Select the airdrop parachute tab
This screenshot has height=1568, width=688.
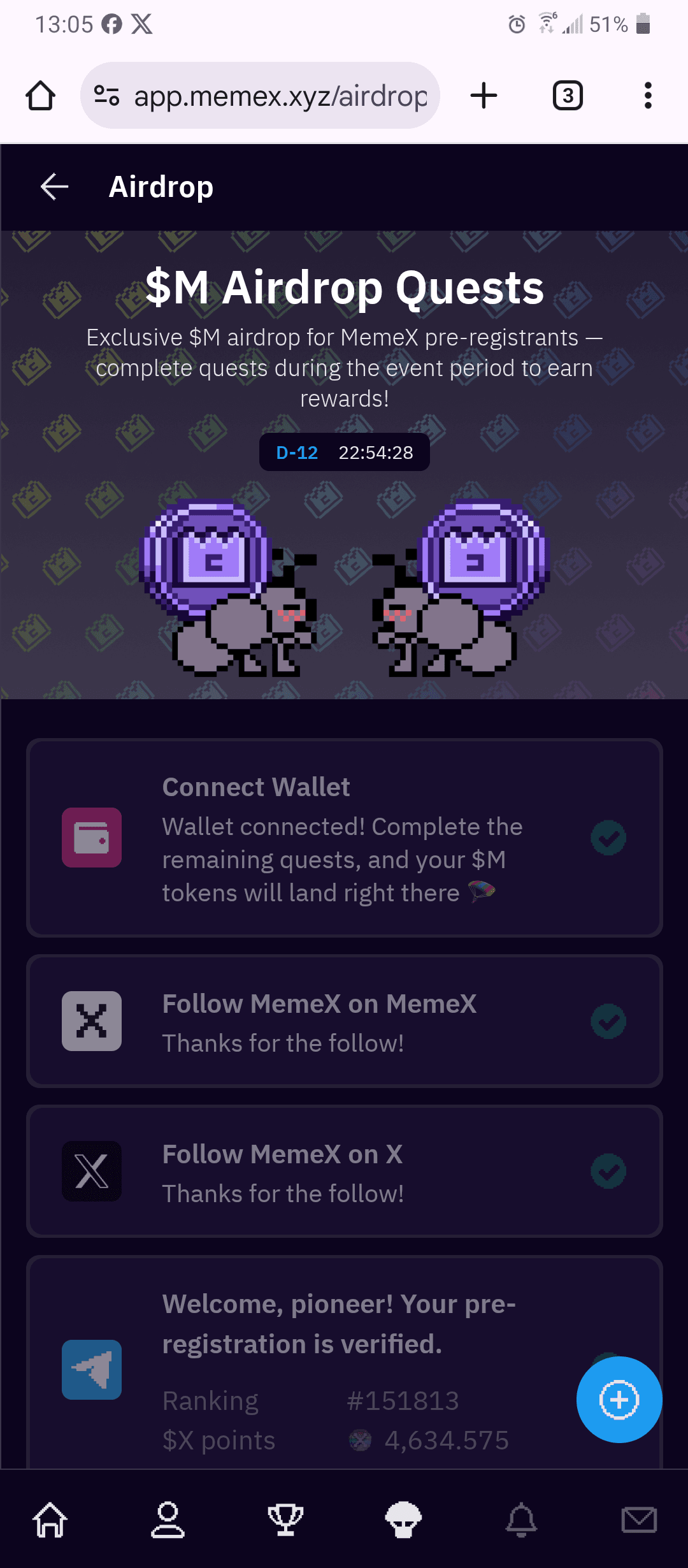(403, 1520)
